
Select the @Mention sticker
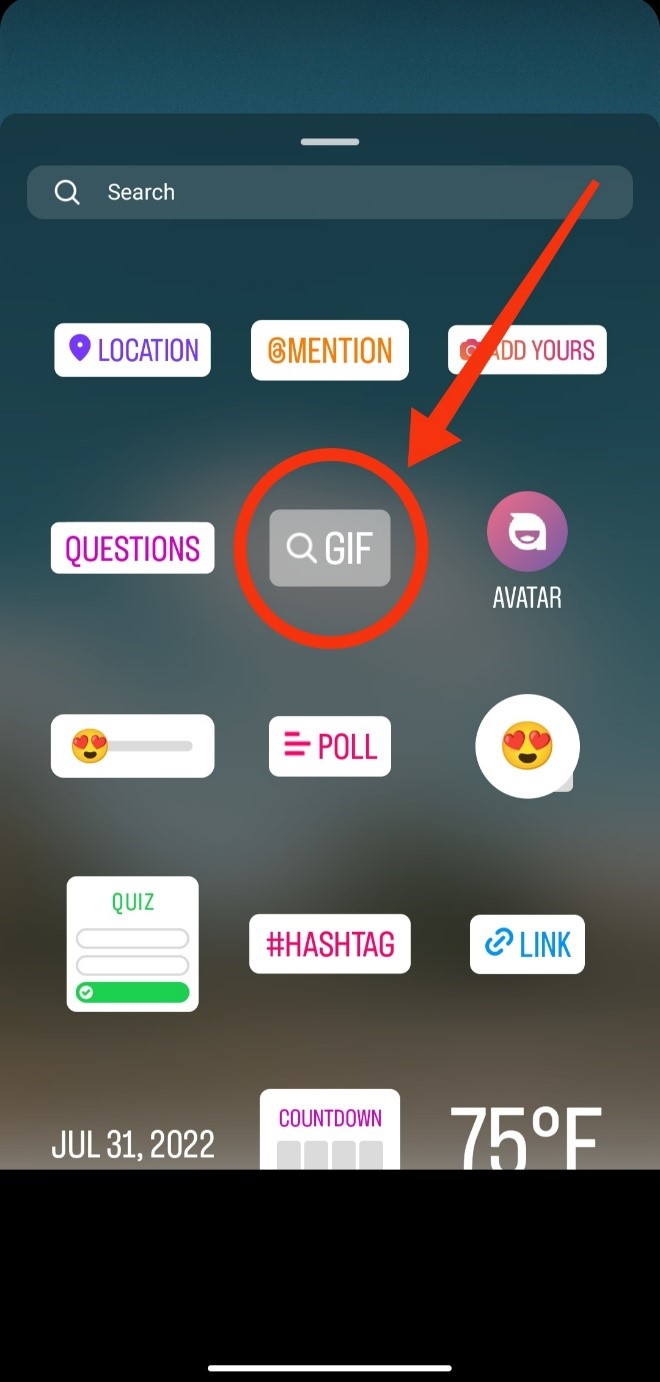[x=330, y=350]
